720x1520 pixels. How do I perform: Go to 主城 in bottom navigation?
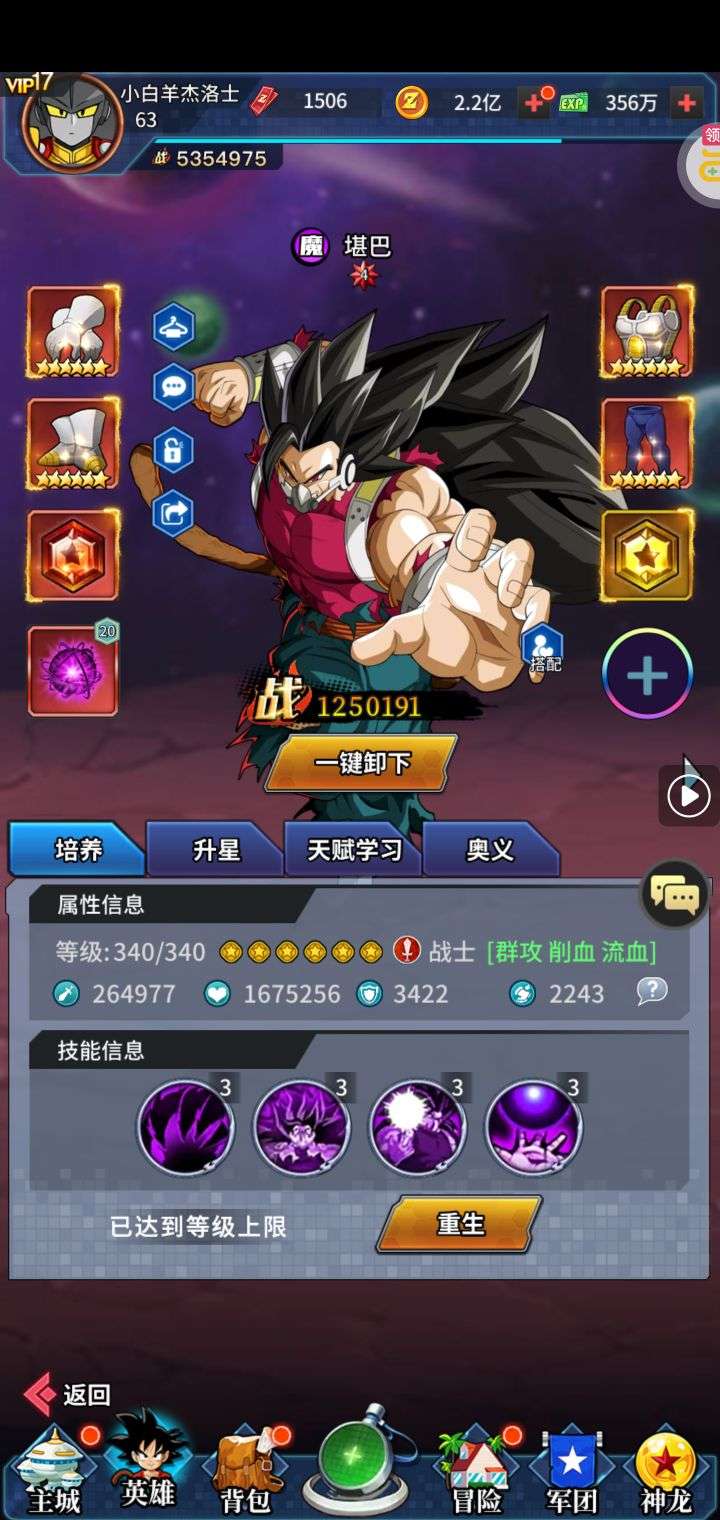pos(53,1472)
